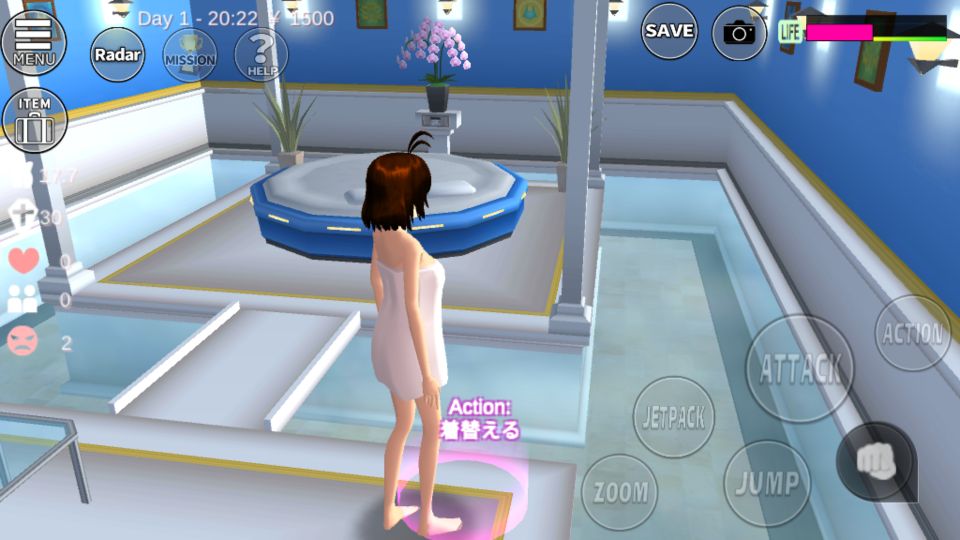
Task: Open the MISSION trophy list
Action: 190,54
